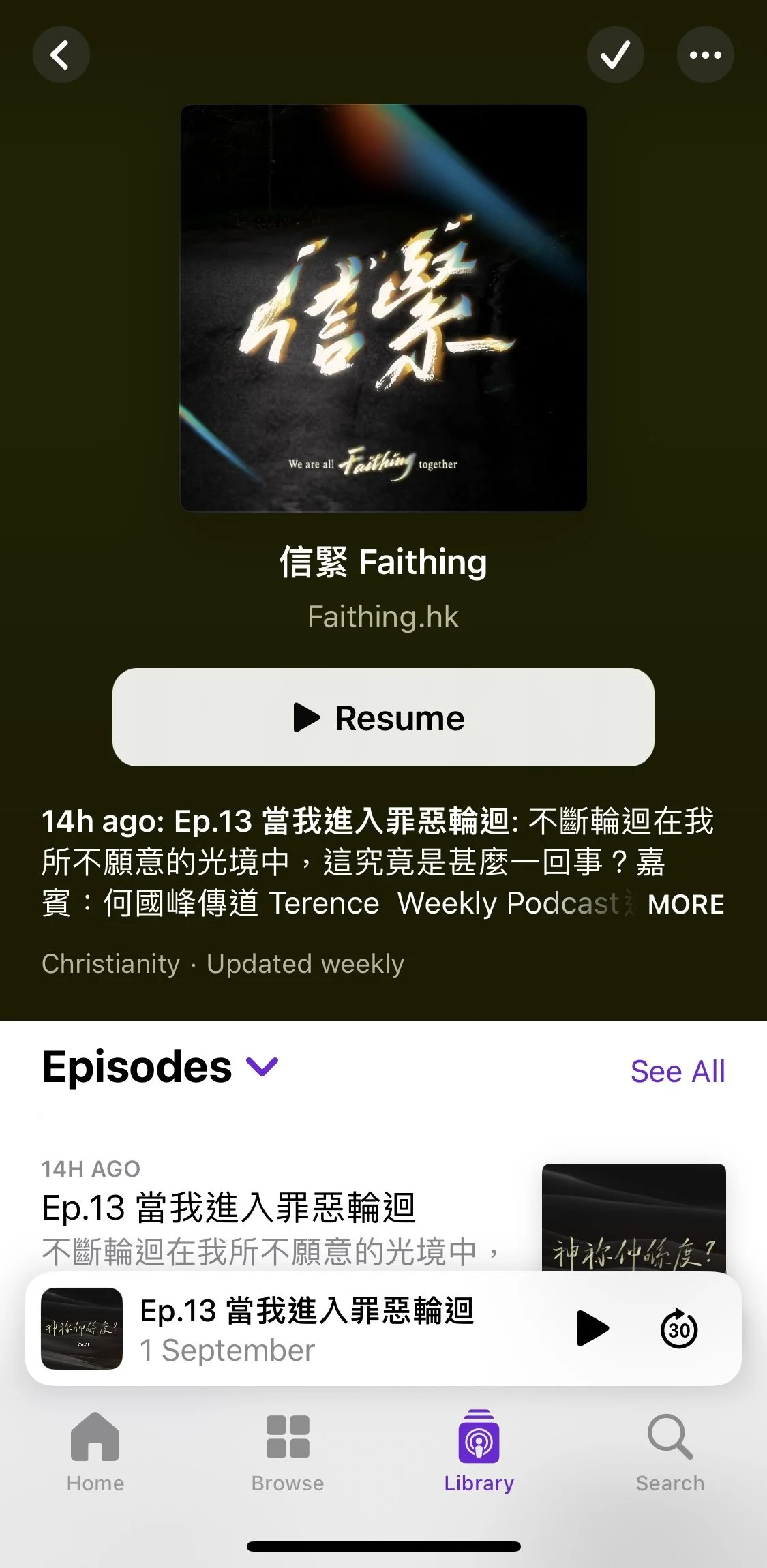767x1568 pixels.
Task: Resume playing the podcast
Action: 383,717
